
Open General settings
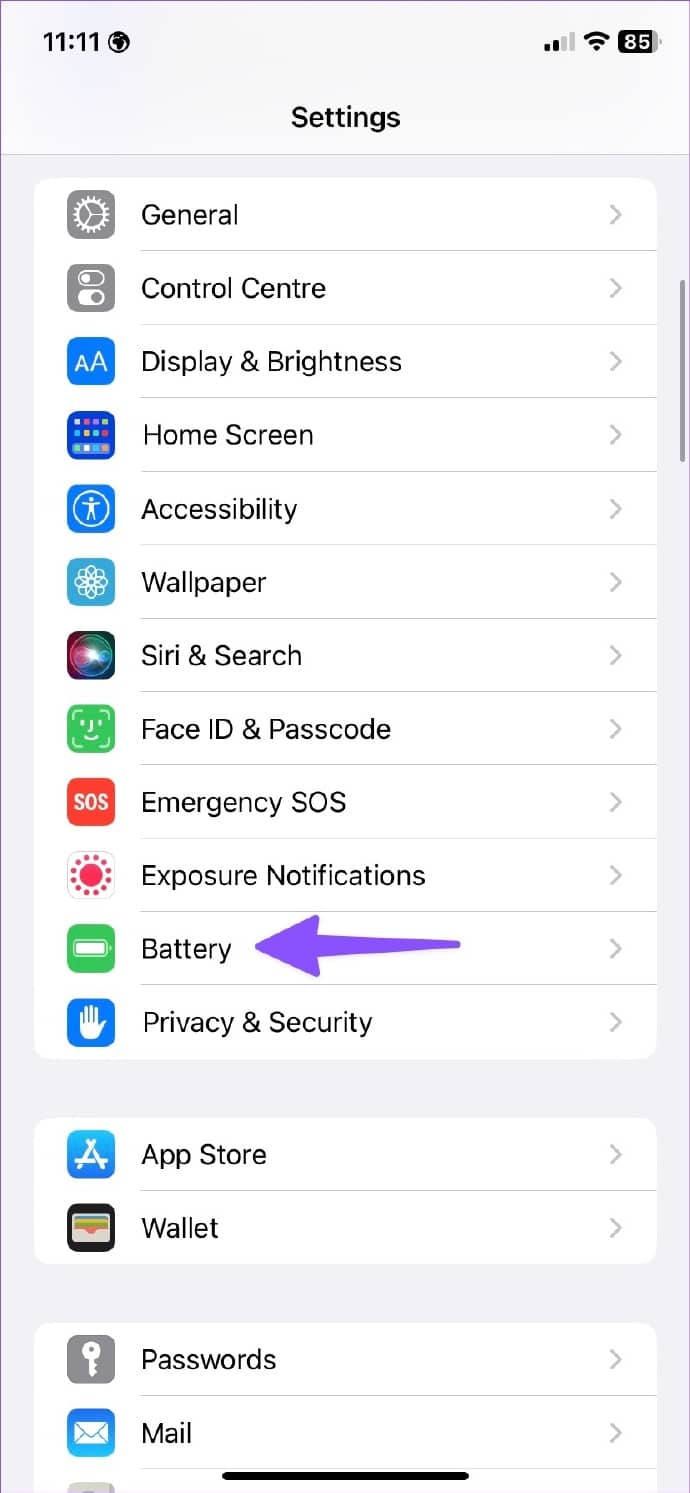345,215
